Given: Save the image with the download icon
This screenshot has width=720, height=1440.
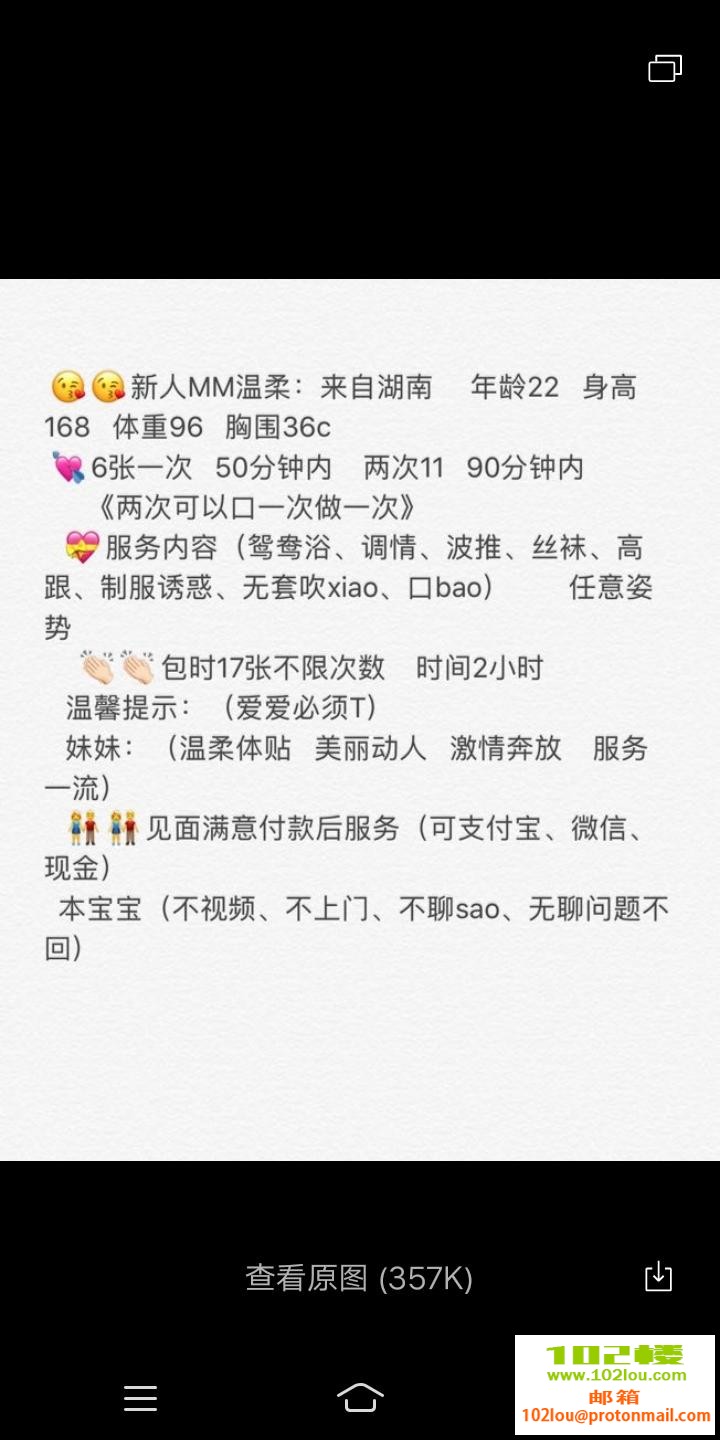Looking at the screenshot, I should click(658, 1276).
